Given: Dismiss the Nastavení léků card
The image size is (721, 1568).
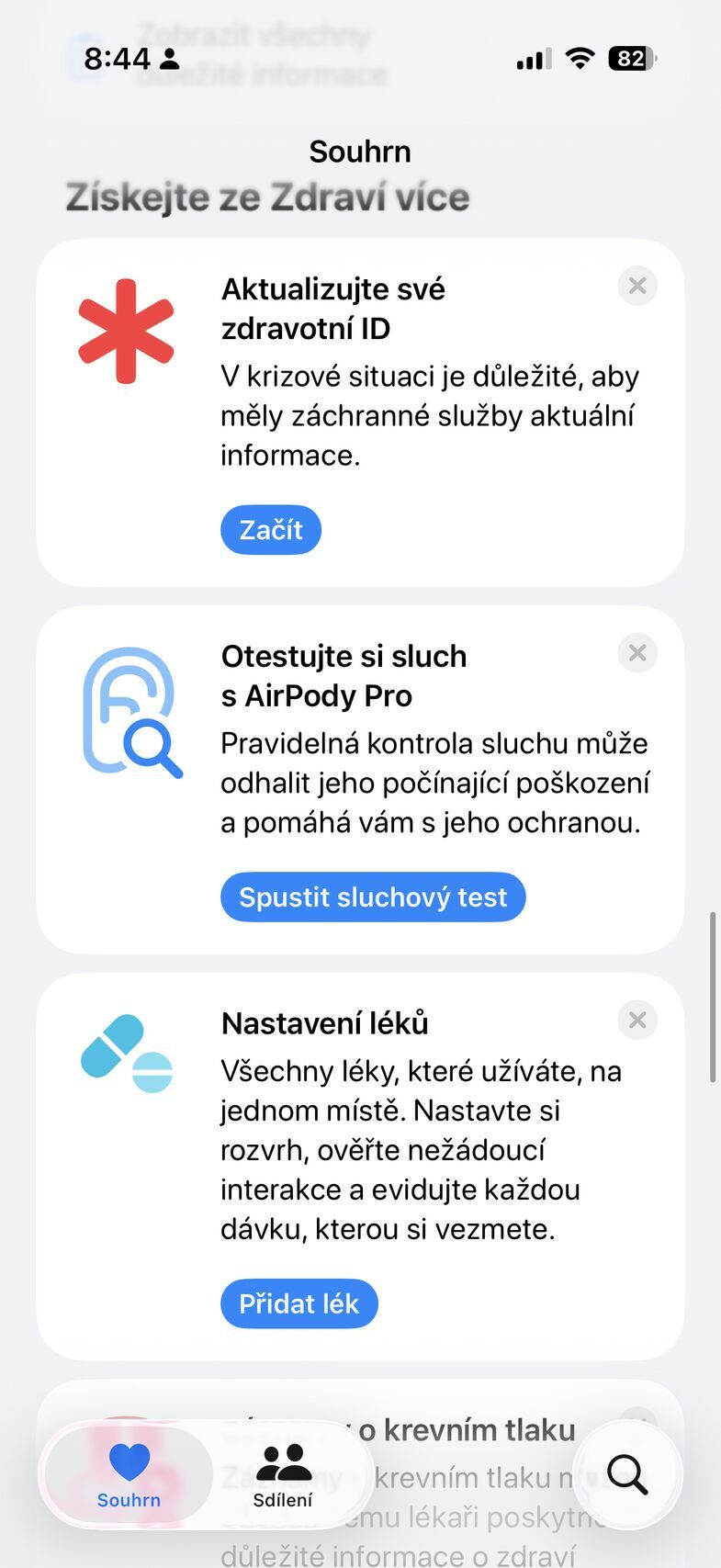Looking at the screenshot, I should click(637, 1021).
